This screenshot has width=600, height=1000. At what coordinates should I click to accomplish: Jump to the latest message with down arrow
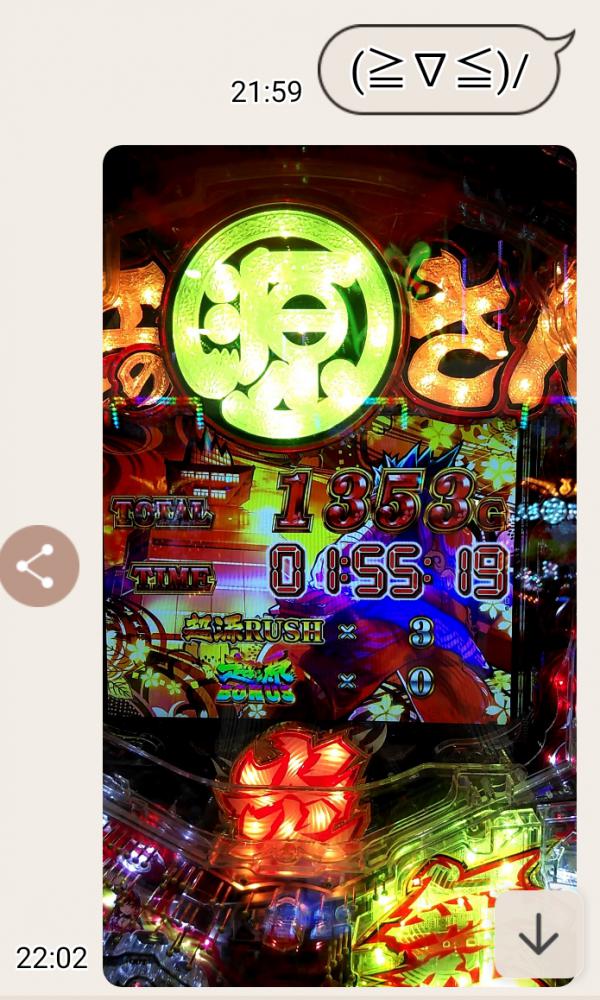tap(538, 936)
